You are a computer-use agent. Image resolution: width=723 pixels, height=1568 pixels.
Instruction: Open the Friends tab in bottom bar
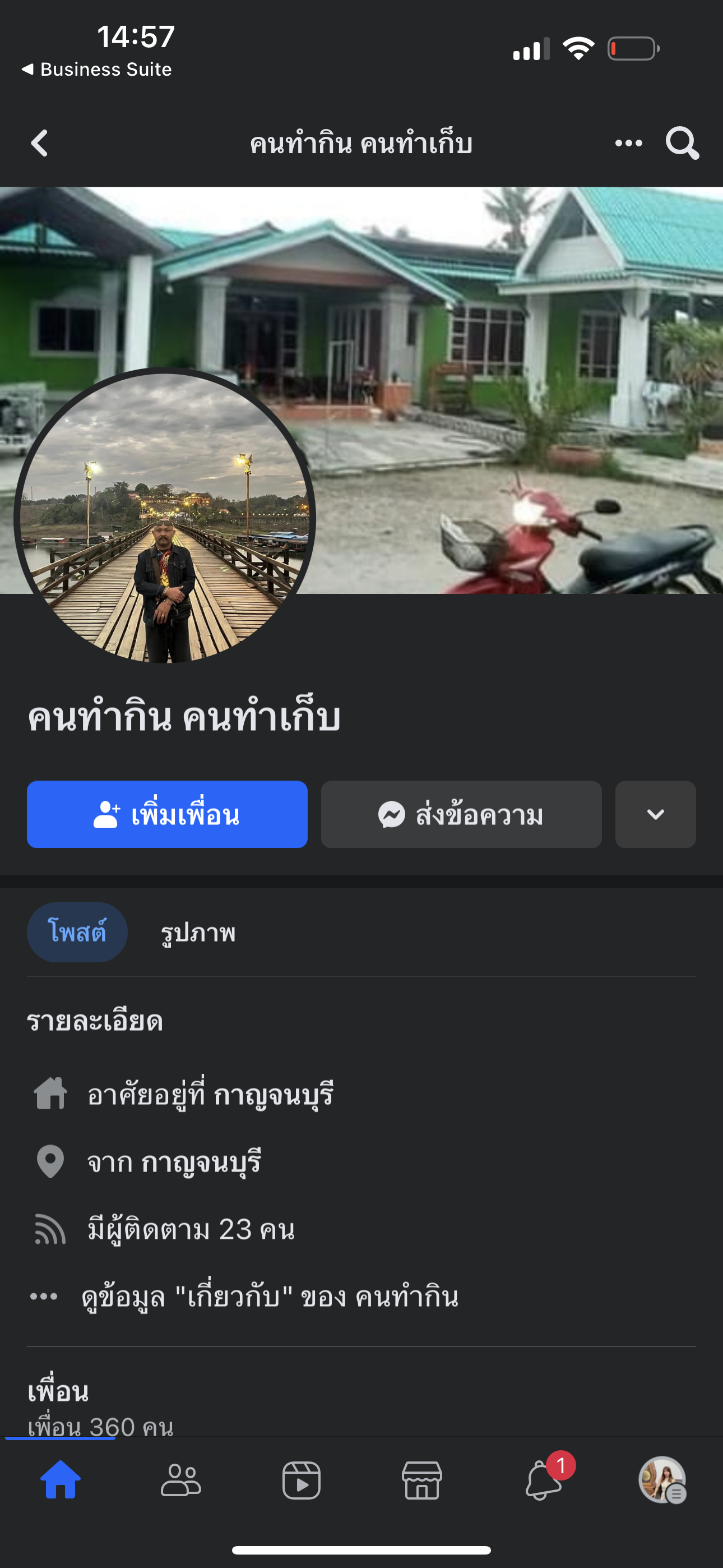click(180, 1480)
